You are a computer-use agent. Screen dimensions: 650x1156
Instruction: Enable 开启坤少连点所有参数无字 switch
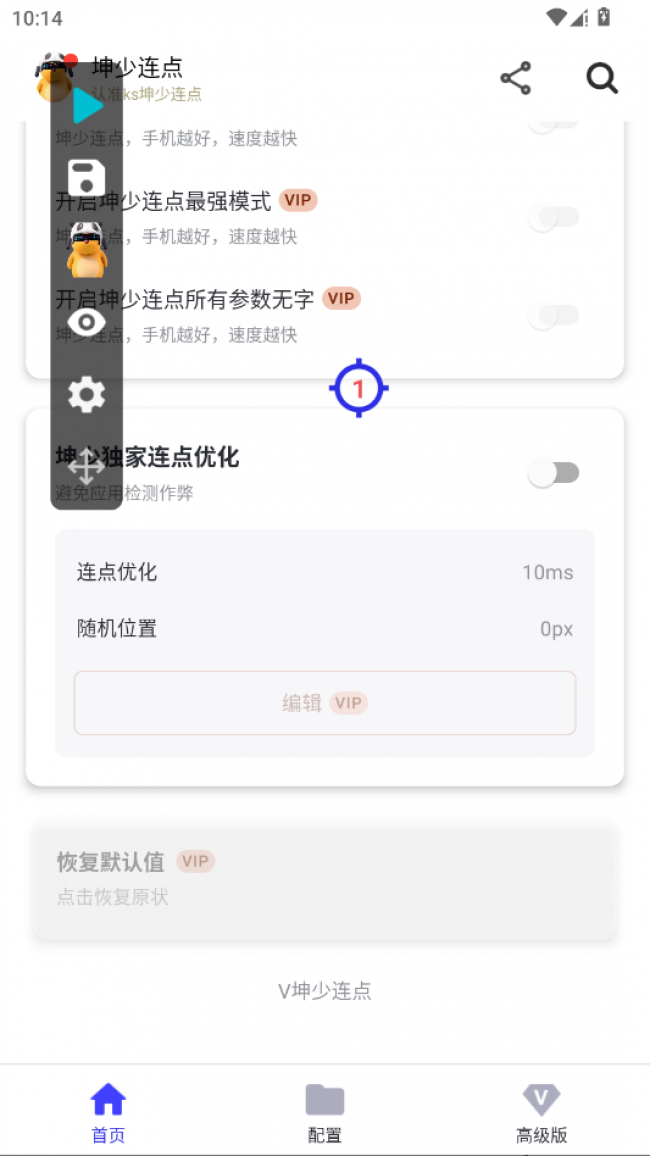click(554, 315)
